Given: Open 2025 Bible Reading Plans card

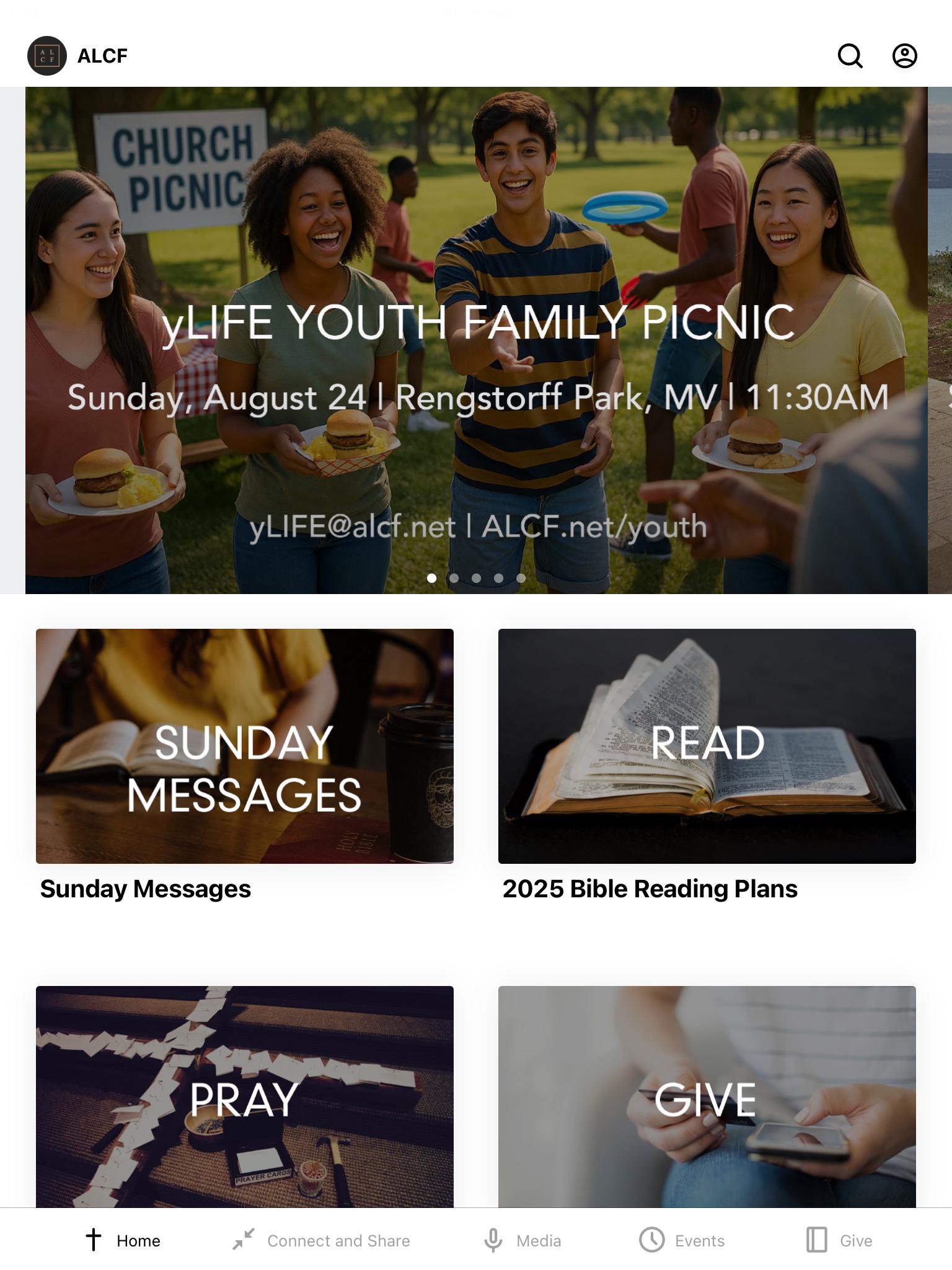Looking at the screenshot, I should click(707, 746).
